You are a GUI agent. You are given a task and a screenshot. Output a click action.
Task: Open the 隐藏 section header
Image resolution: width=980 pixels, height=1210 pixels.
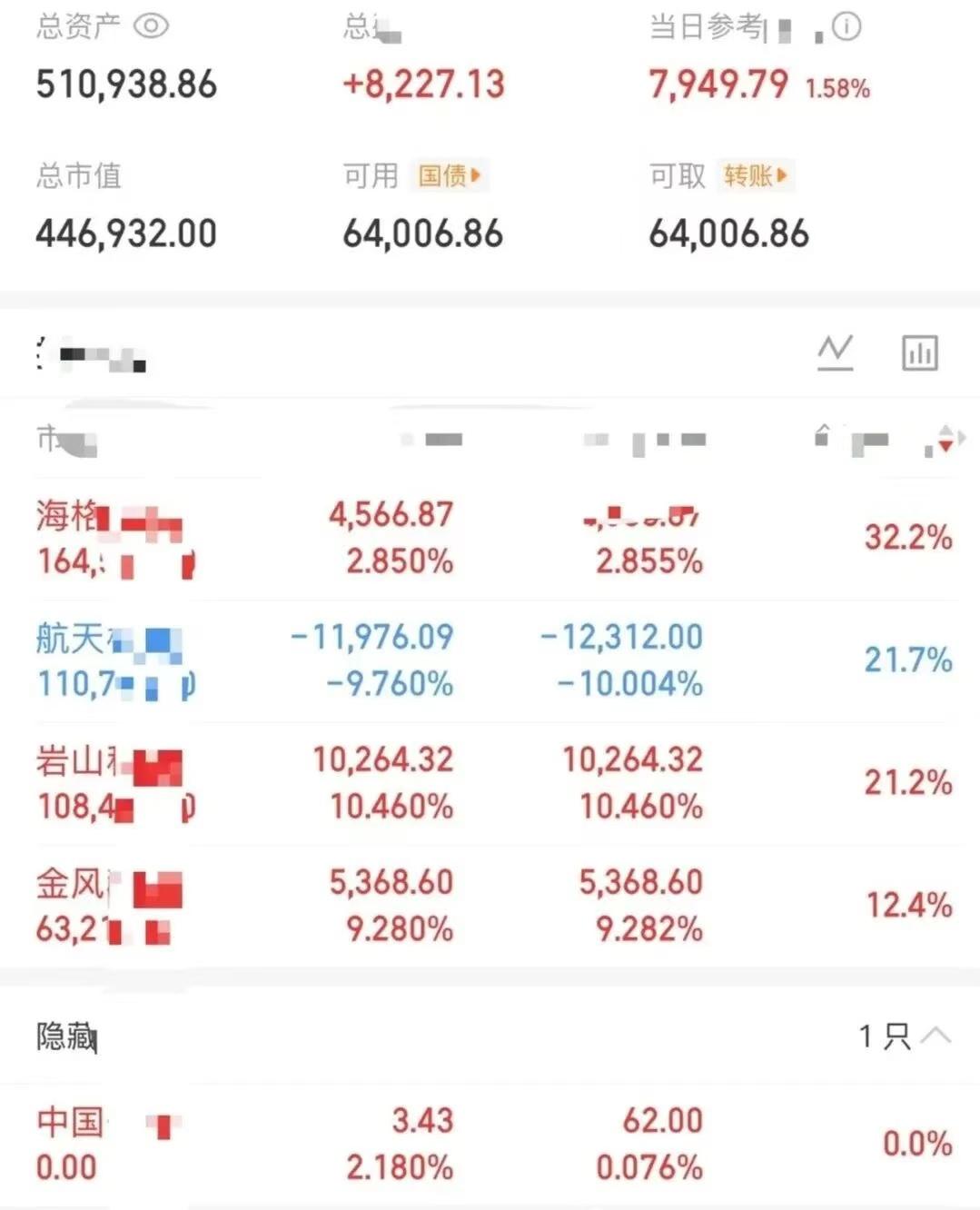click(x=65, y=1034)
